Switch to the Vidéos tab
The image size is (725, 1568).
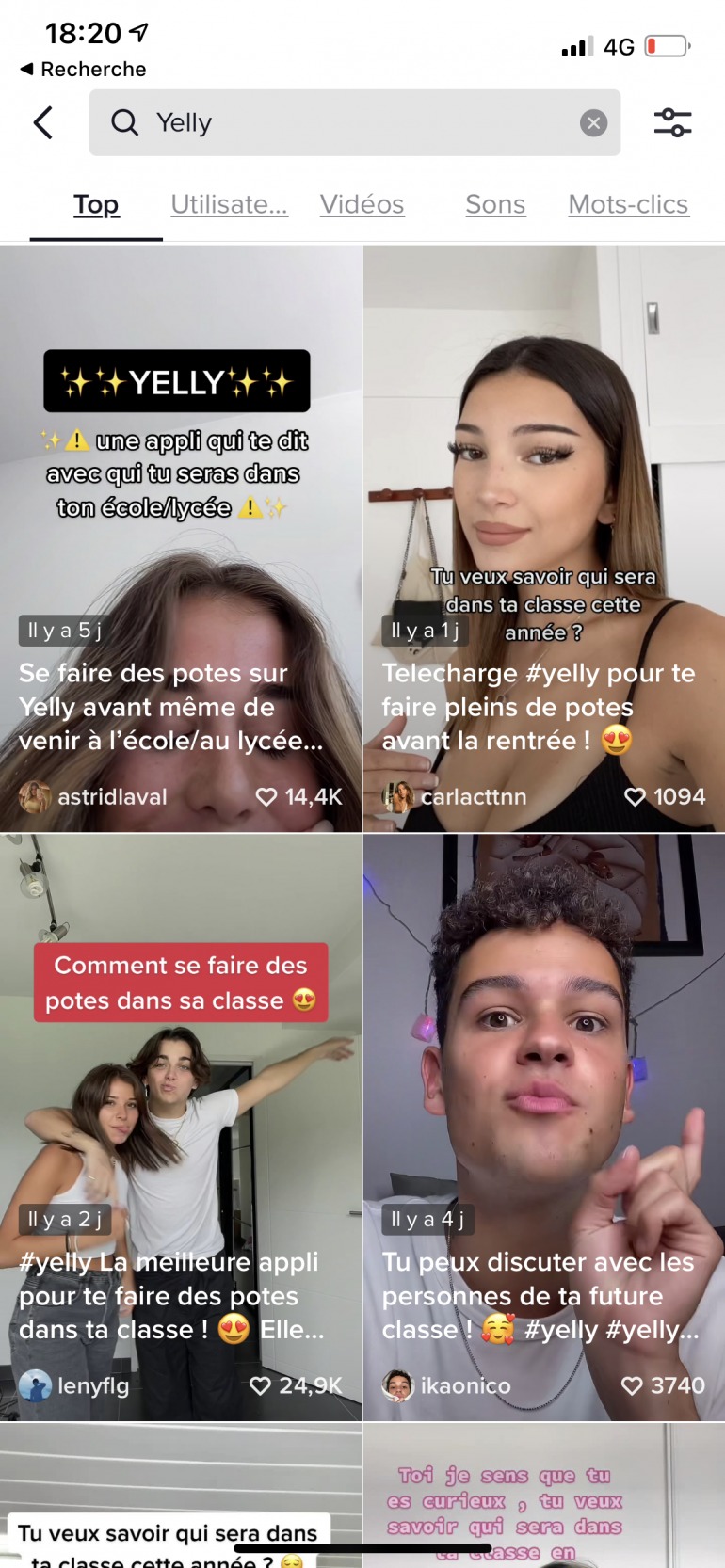(362, 204)
